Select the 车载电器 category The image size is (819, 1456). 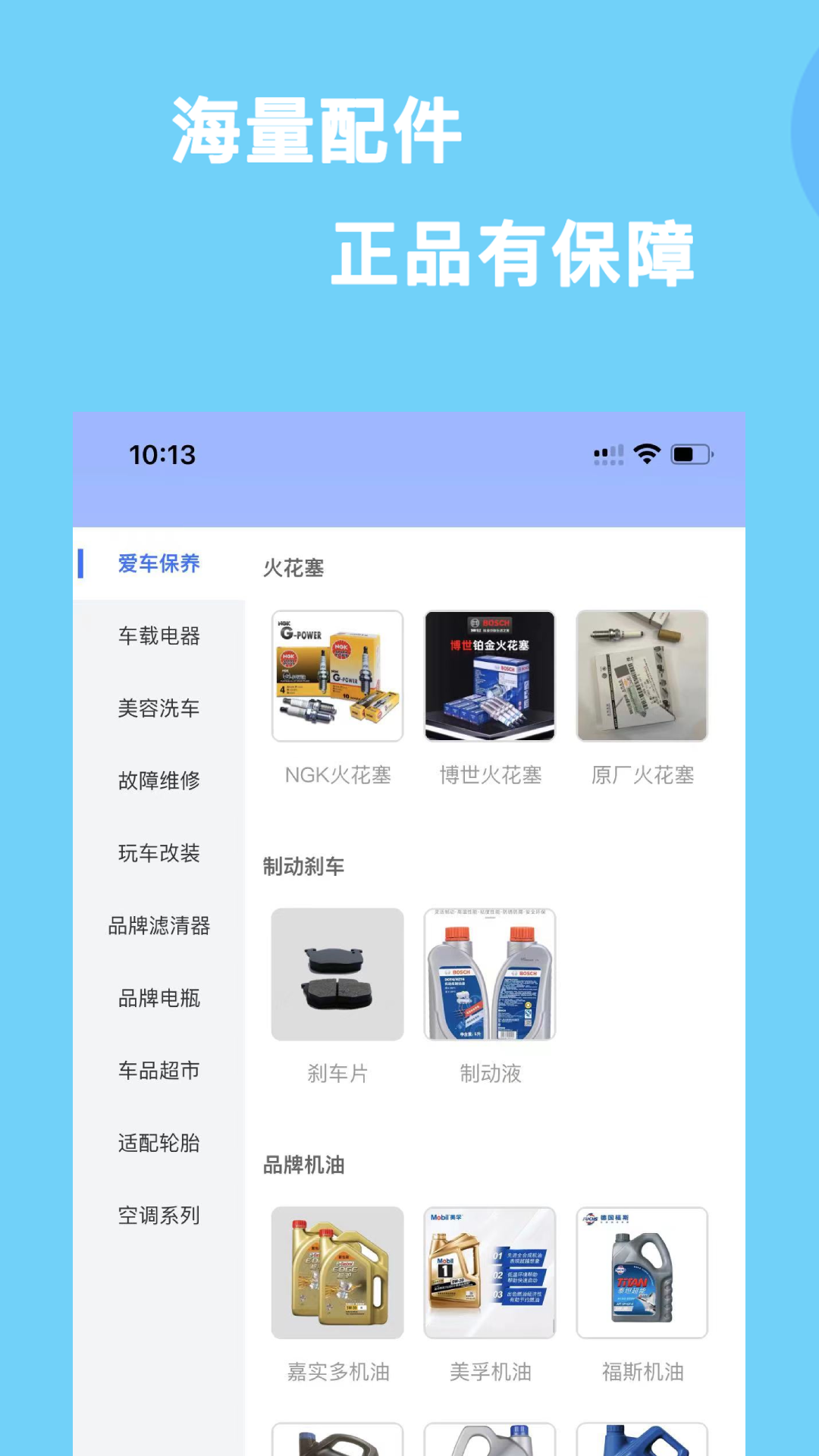tap(159, 637)
